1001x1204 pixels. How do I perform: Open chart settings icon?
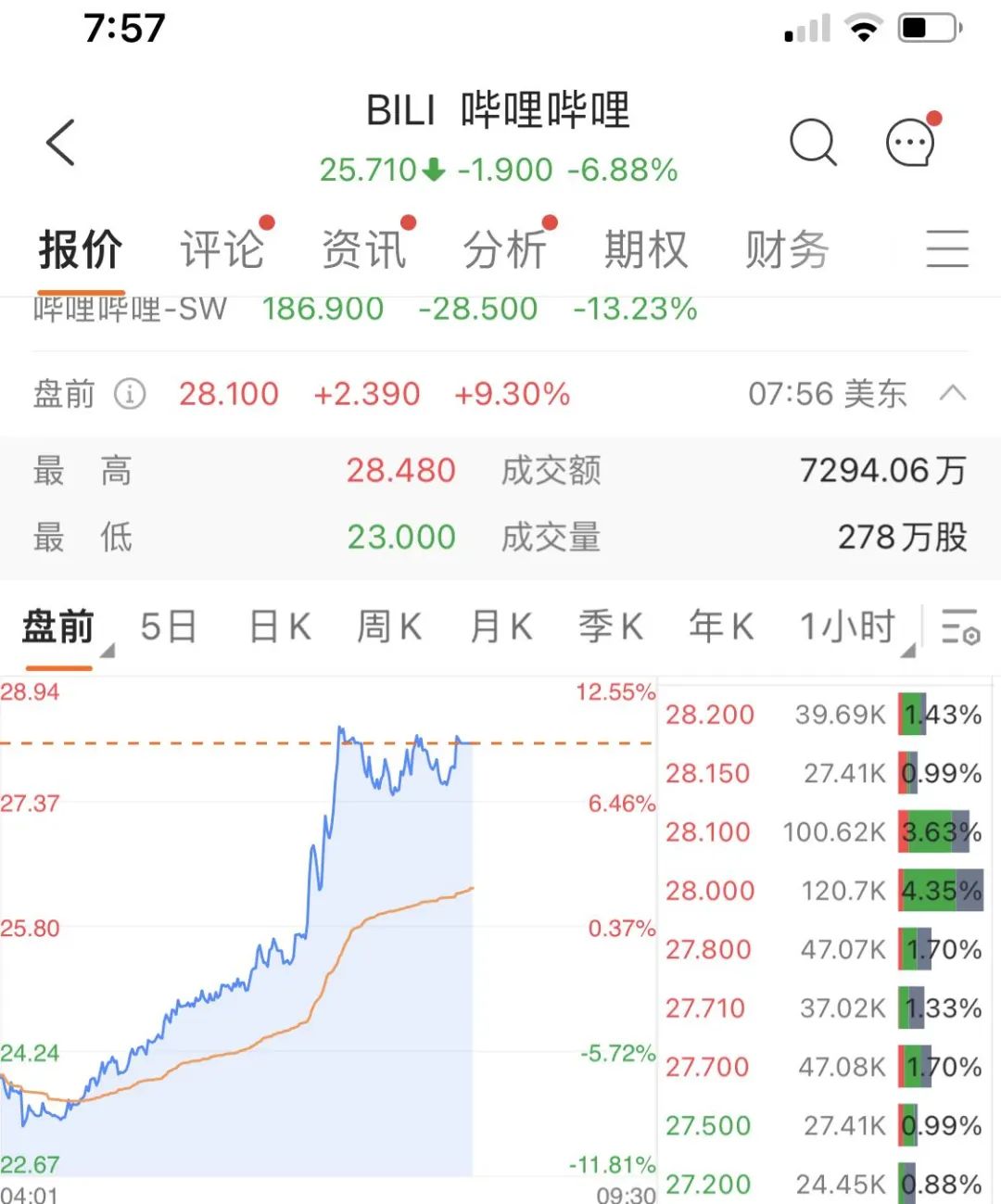tap(960, 627)
